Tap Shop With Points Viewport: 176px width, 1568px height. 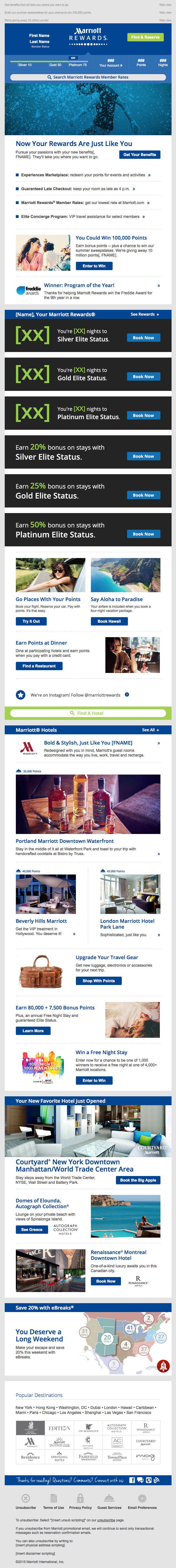(99, 981)
